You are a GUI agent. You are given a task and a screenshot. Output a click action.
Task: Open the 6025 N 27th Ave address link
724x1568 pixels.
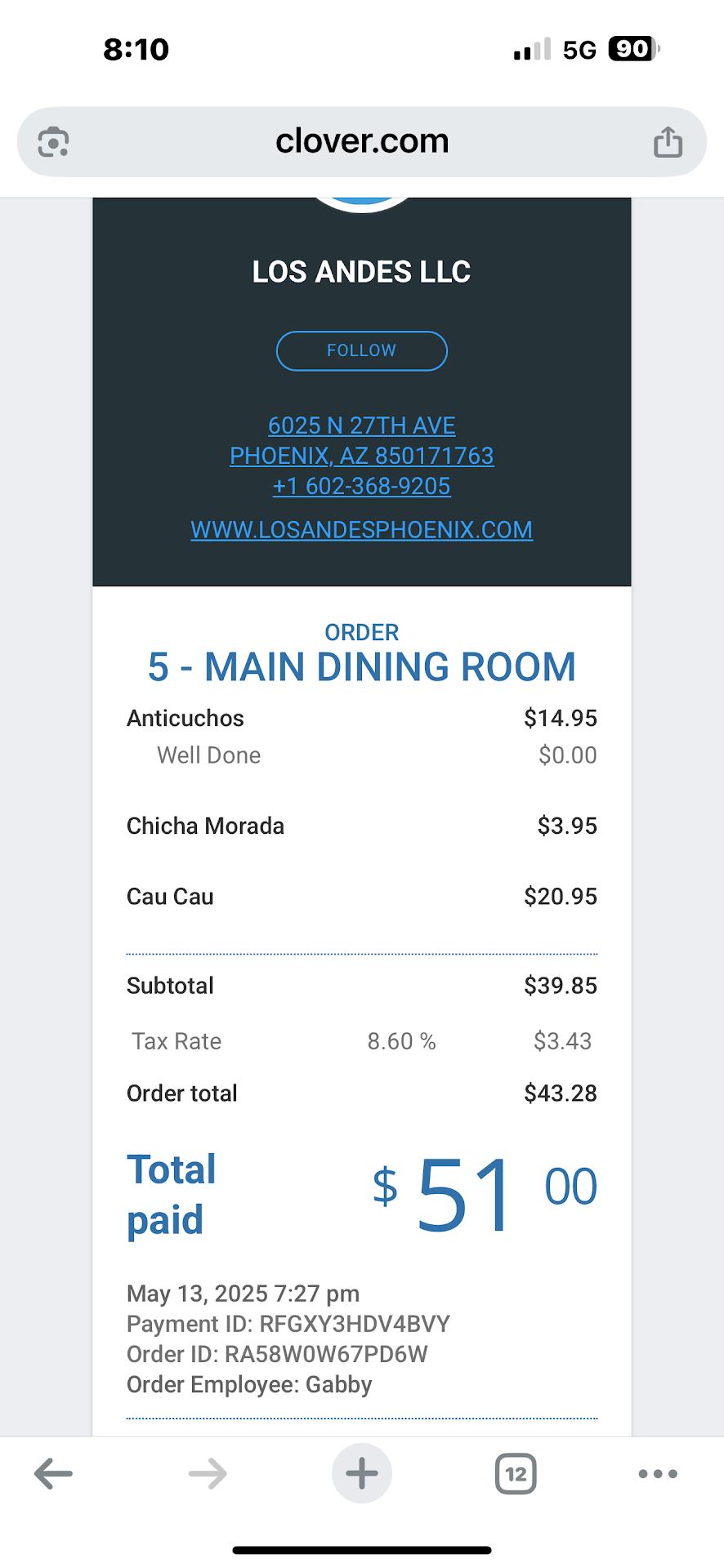(361, 426)
